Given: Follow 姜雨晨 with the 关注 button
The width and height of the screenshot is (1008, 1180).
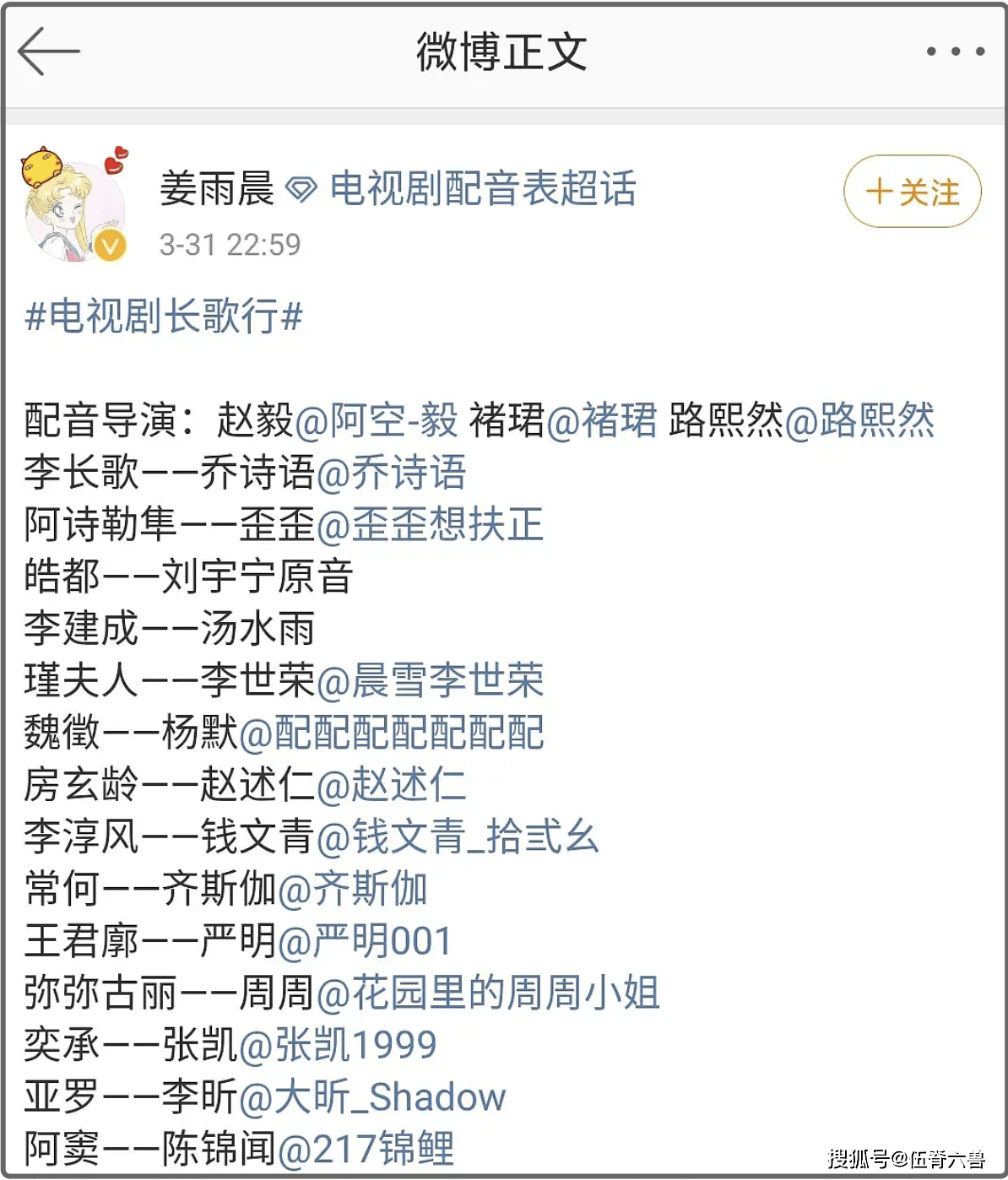Looking at the screenshot, I should pyautogui.click(x=912, y=192).
